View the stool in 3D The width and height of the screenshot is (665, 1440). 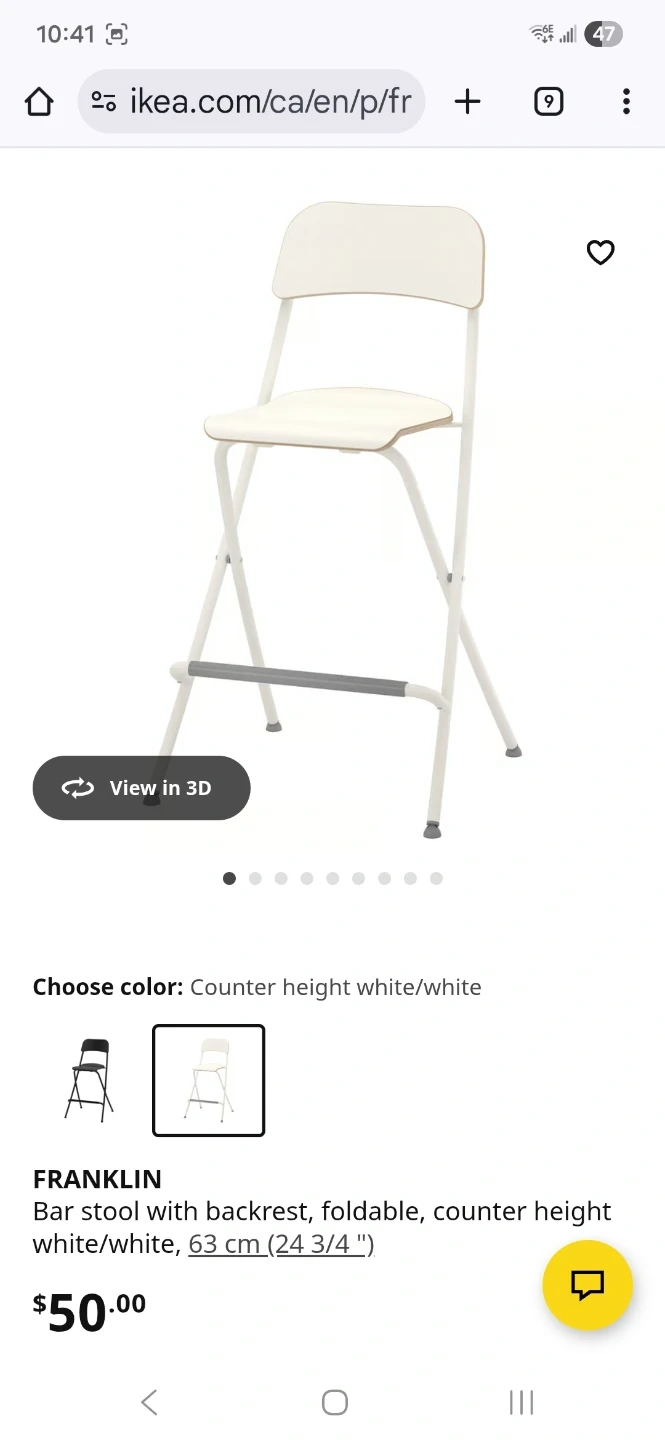point(141,788)
